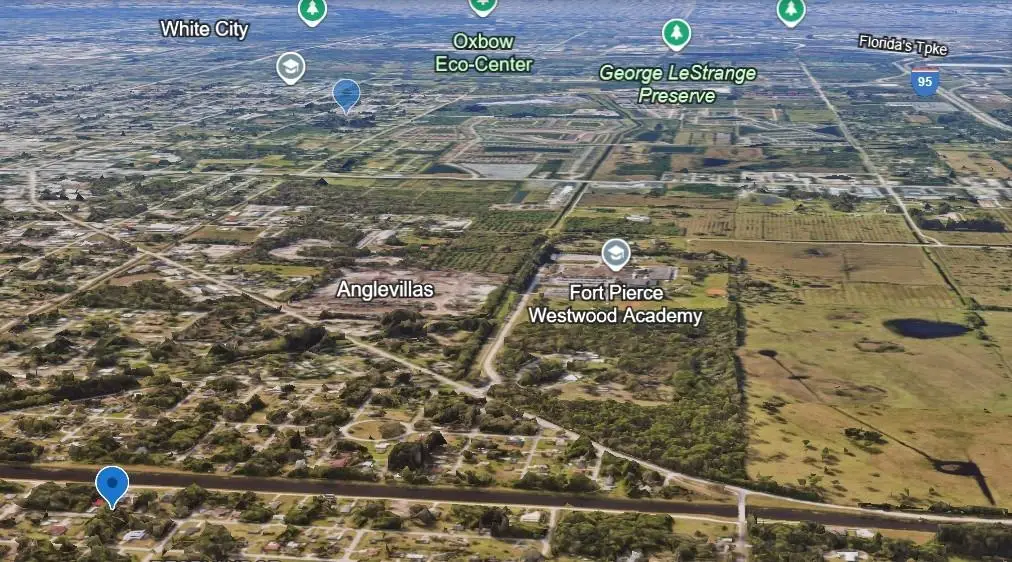Select the blue pin below White City
1012x562 pixels.
coord(346,94)
